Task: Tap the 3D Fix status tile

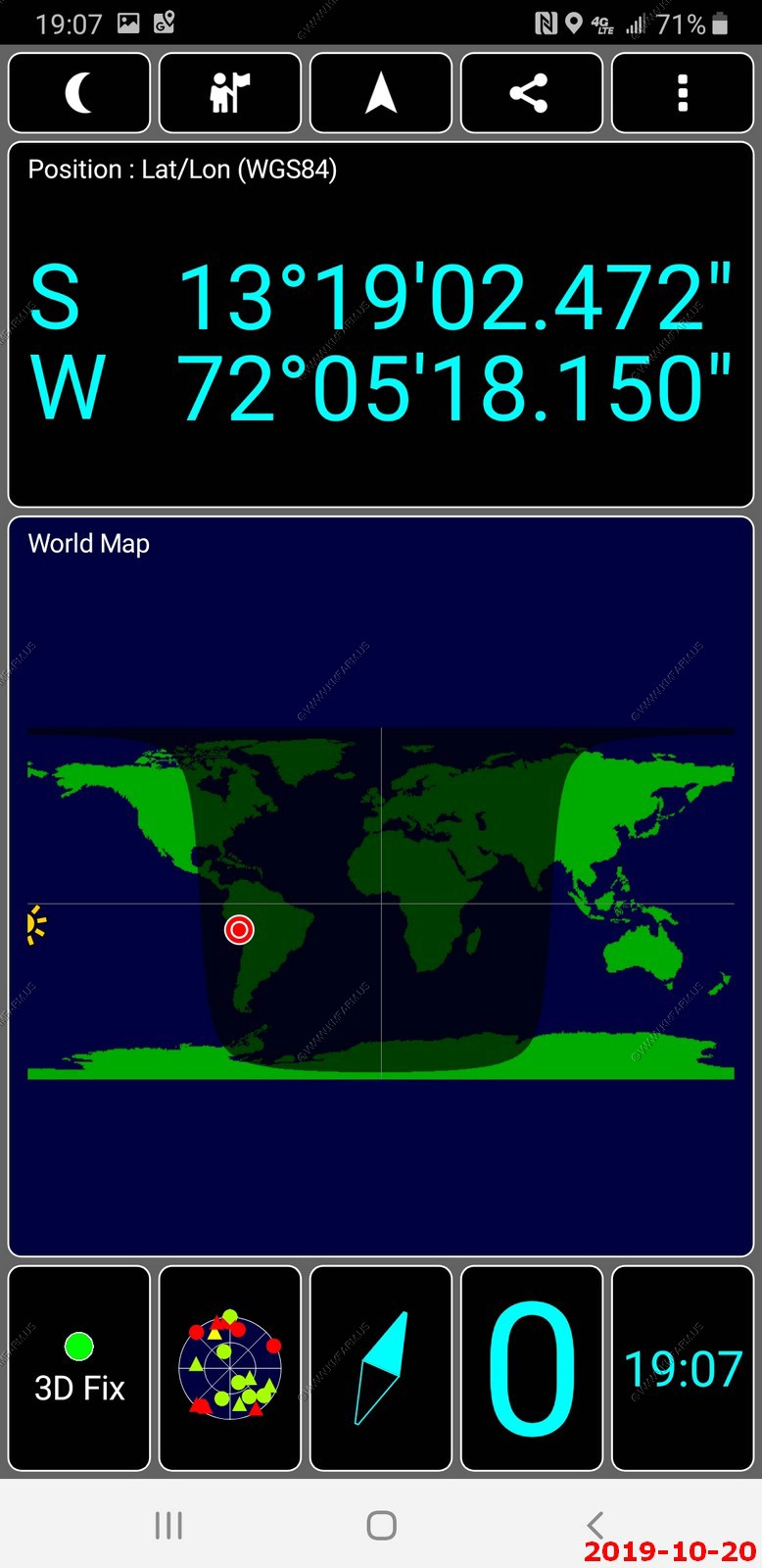Action: (79, 1368)
